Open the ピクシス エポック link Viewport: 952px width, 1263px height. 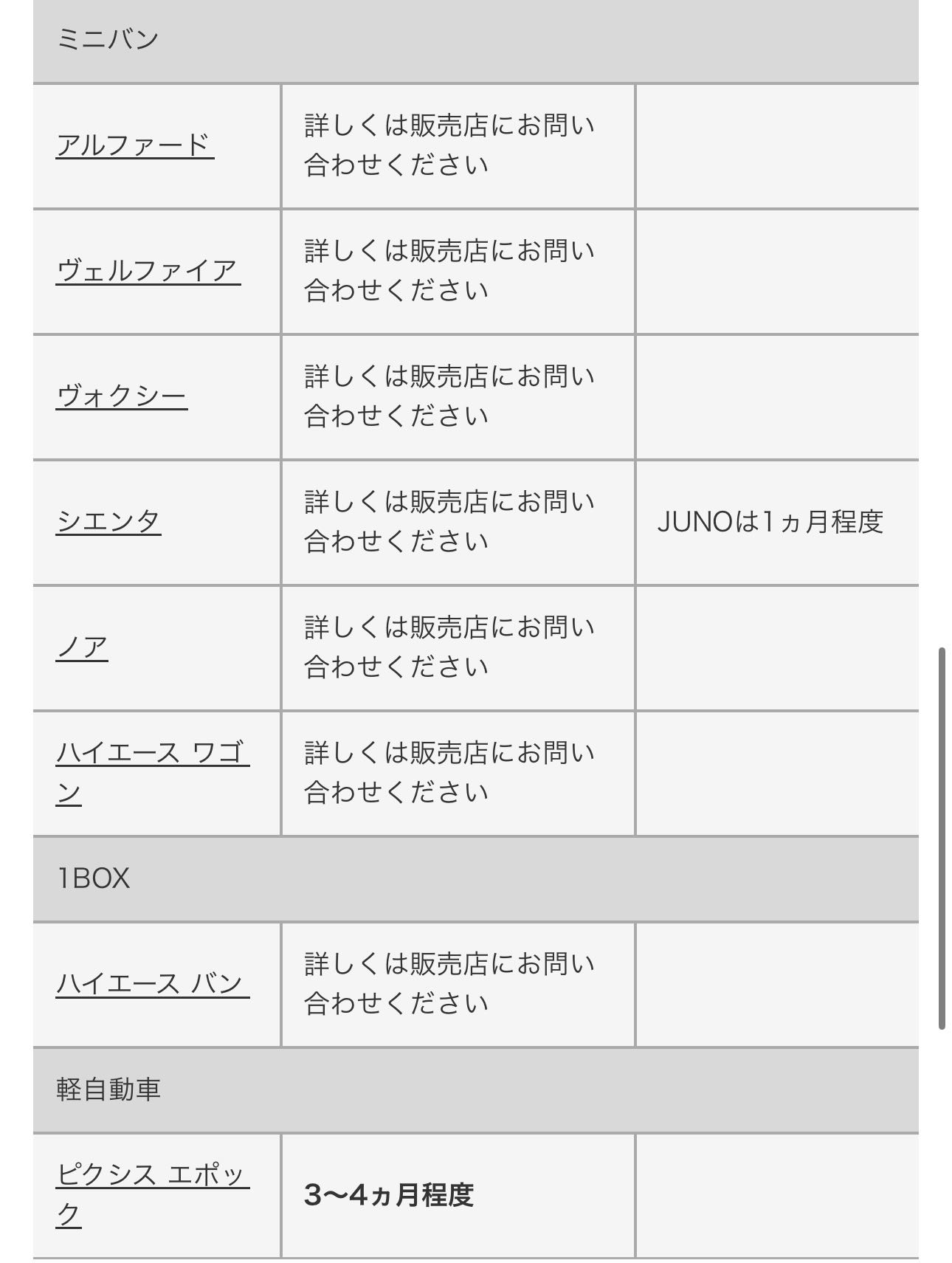152,1174
